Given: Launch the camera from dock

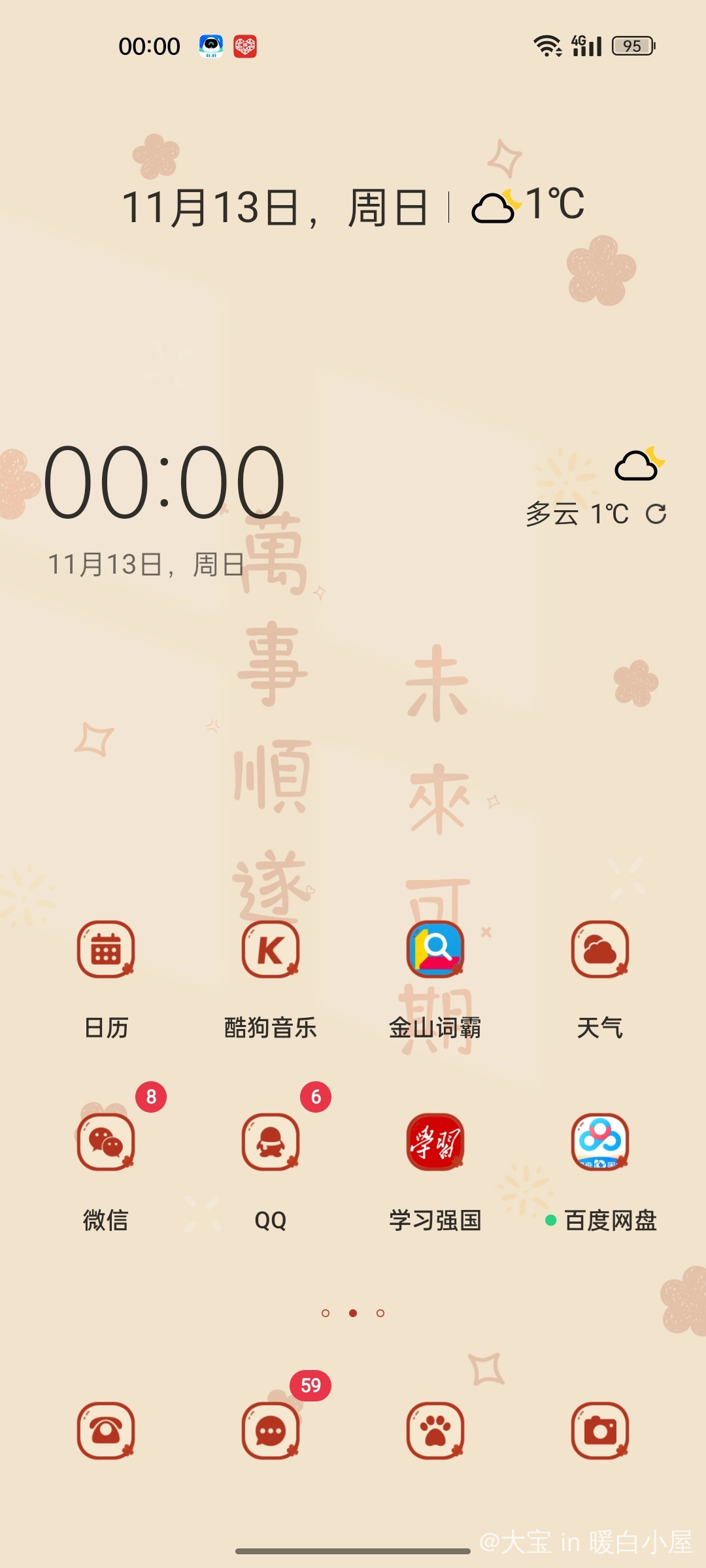Looking at the screenshot, I should (600, 1431).
